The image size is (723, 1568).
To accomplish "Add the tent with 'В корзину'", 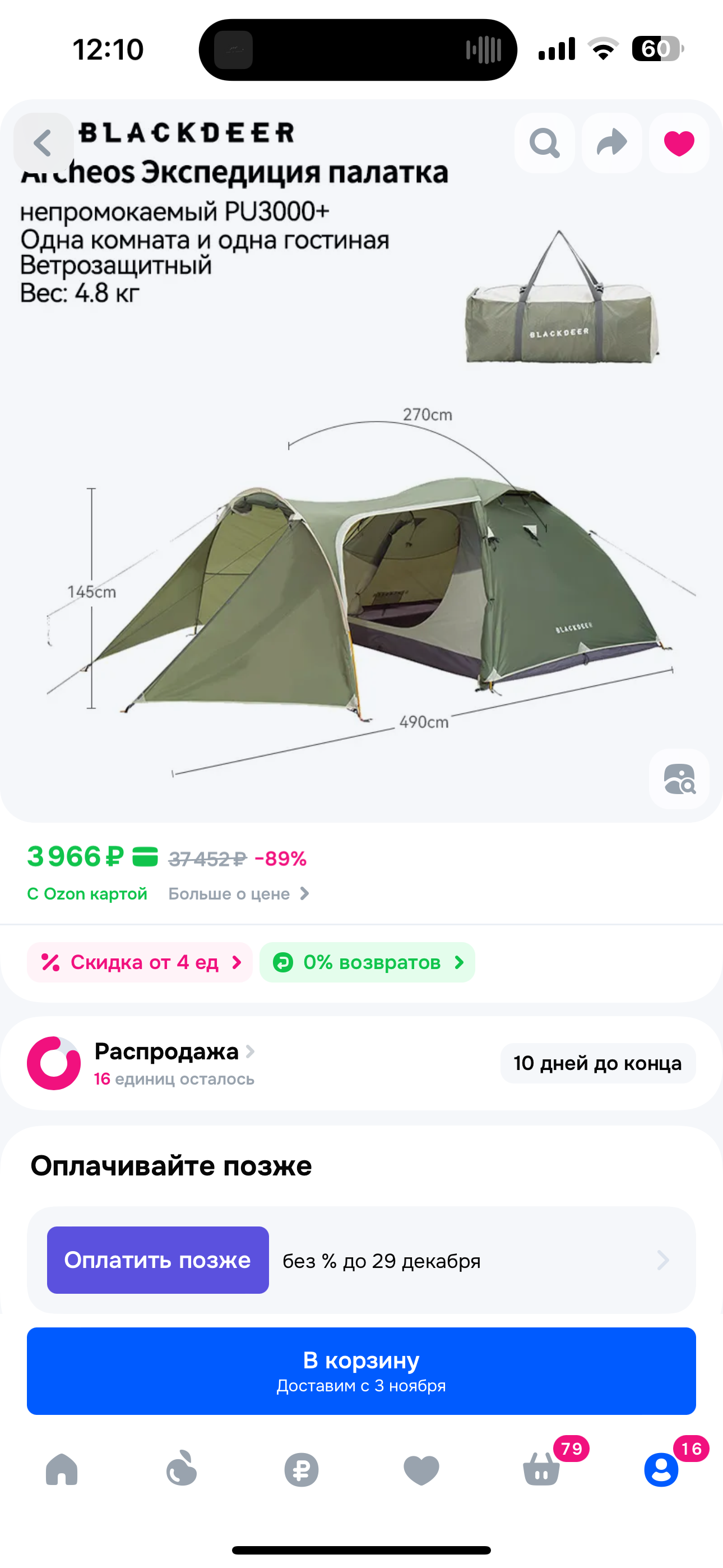I will point(361,1371).
